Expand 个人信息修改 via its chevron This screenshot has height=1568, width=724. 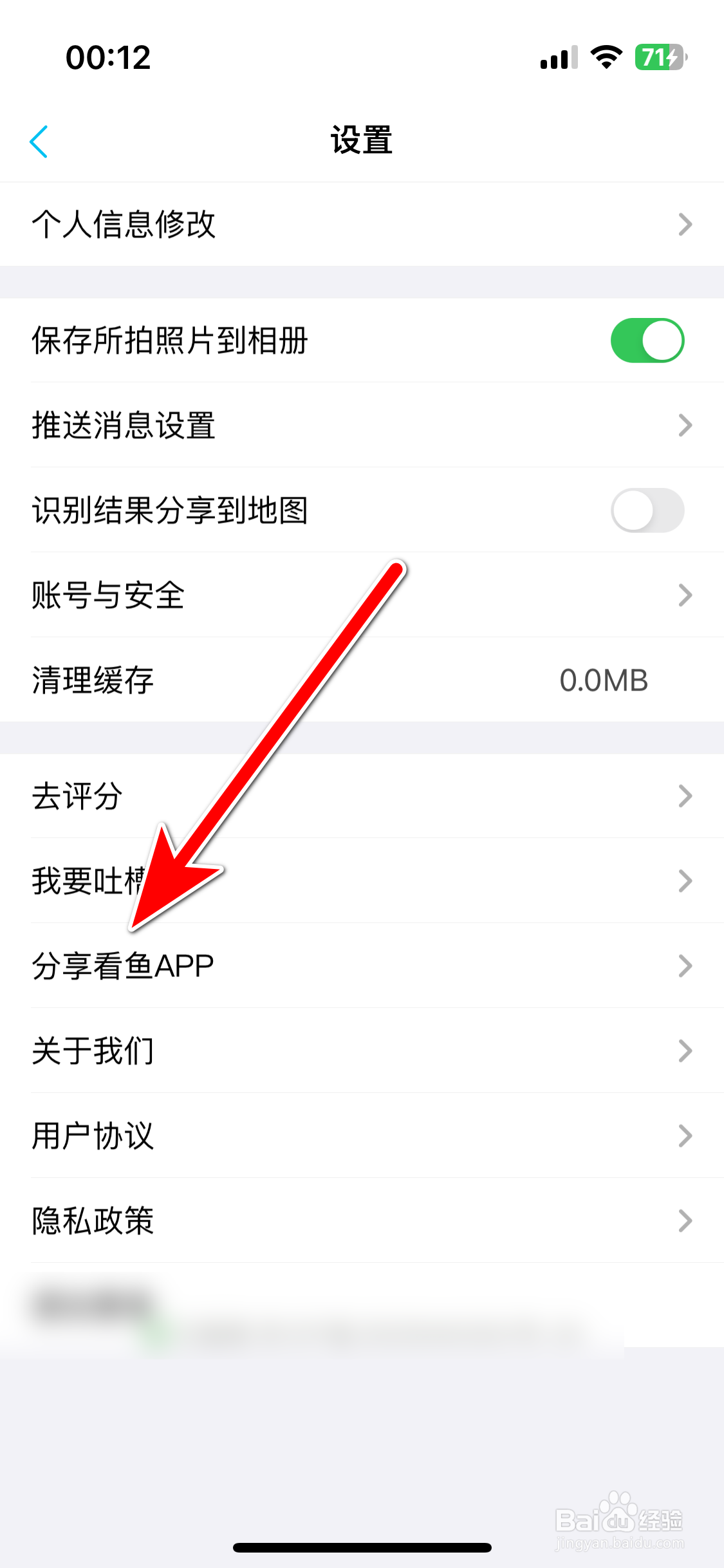point(685,224)
